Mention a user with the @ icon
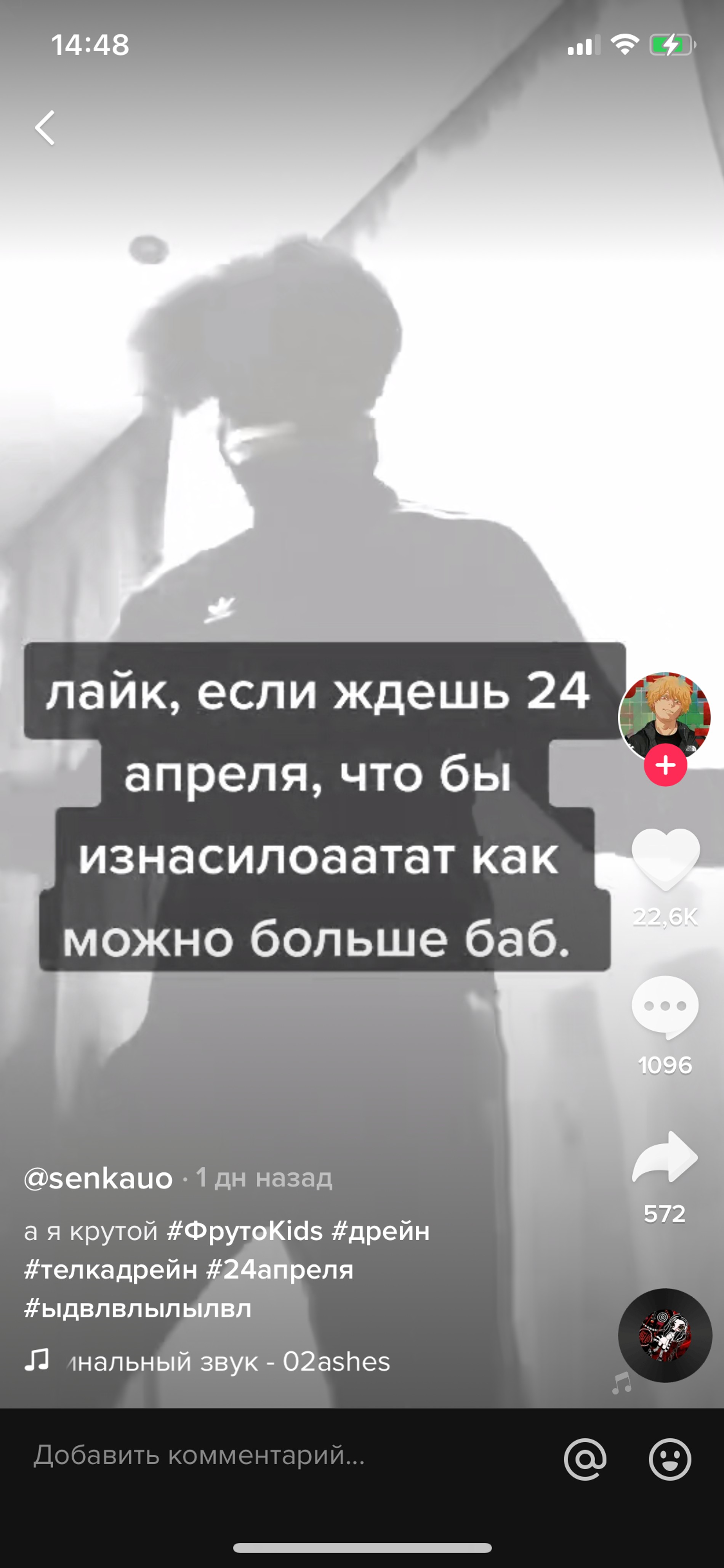Image resolution: width=724 pixels, height=1568 pixels. tap(585, 1459)
